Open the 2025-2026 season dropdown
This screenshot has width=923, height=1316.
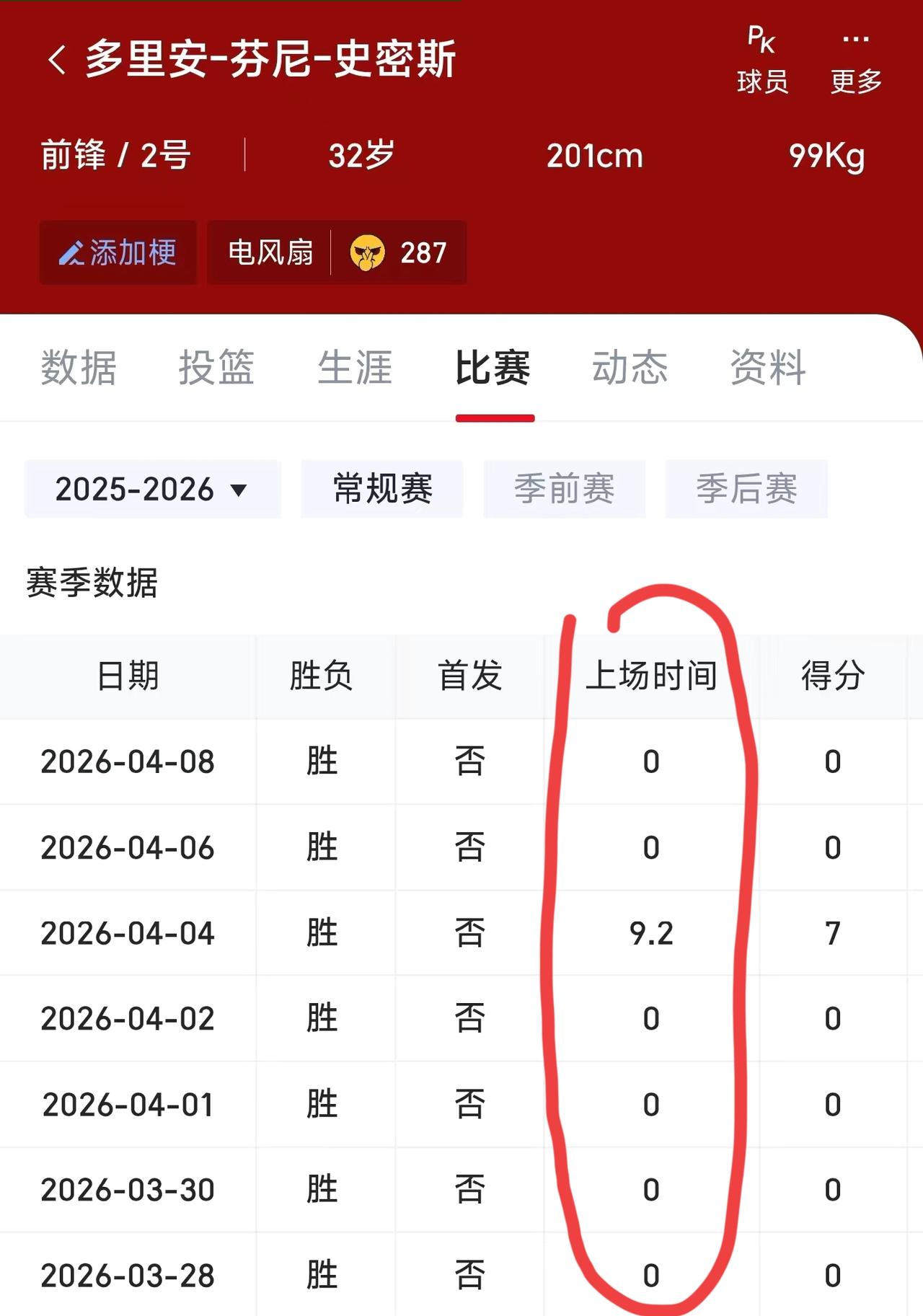151,489
